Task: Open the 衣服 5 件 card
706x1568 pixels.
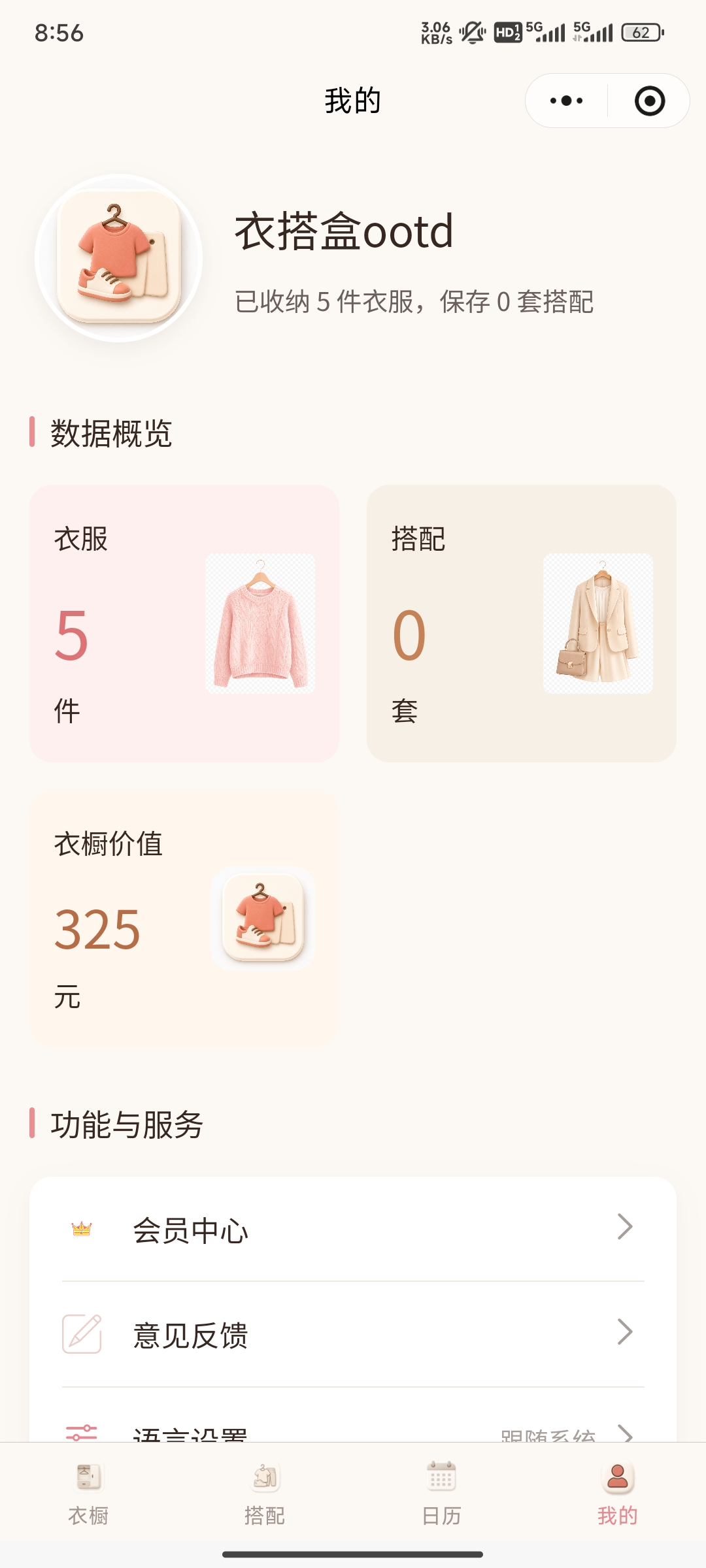Action: coord(184,623)
